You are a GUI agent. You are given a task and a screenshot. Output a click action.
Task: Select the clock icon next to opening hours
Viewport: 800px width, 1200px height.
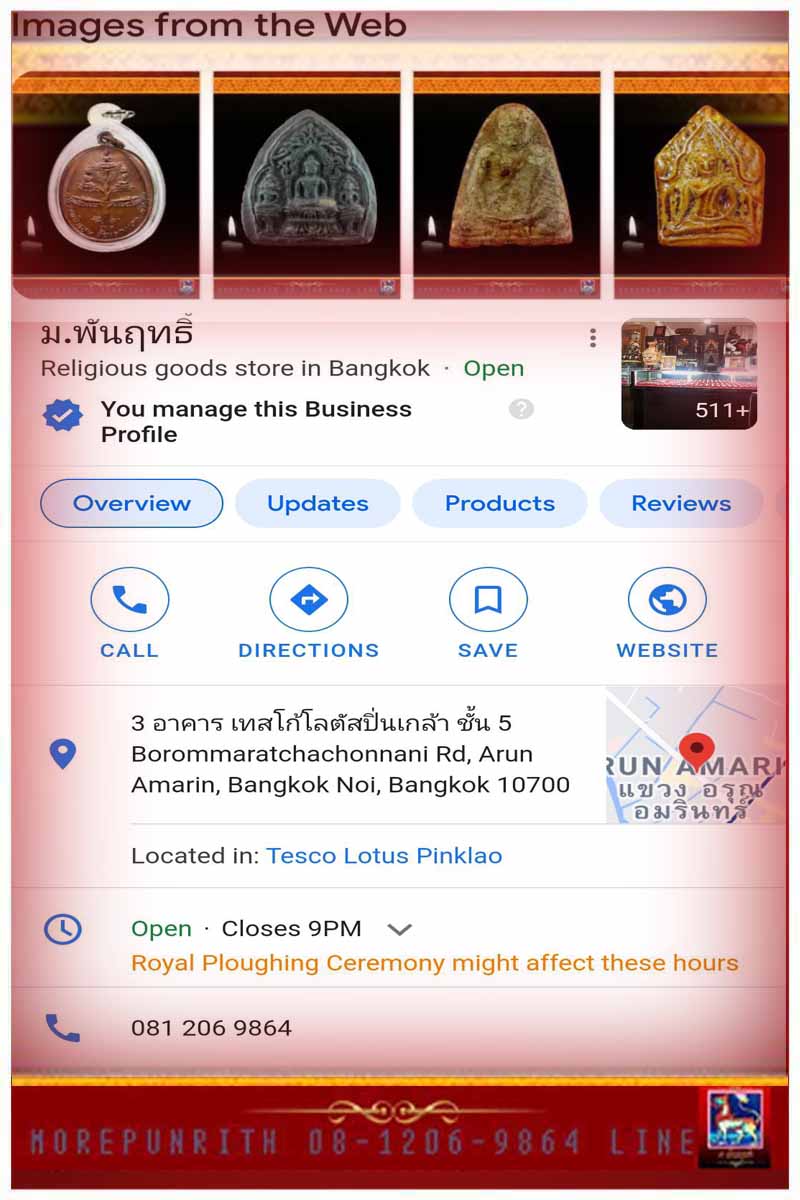click(x=63, y=928)
